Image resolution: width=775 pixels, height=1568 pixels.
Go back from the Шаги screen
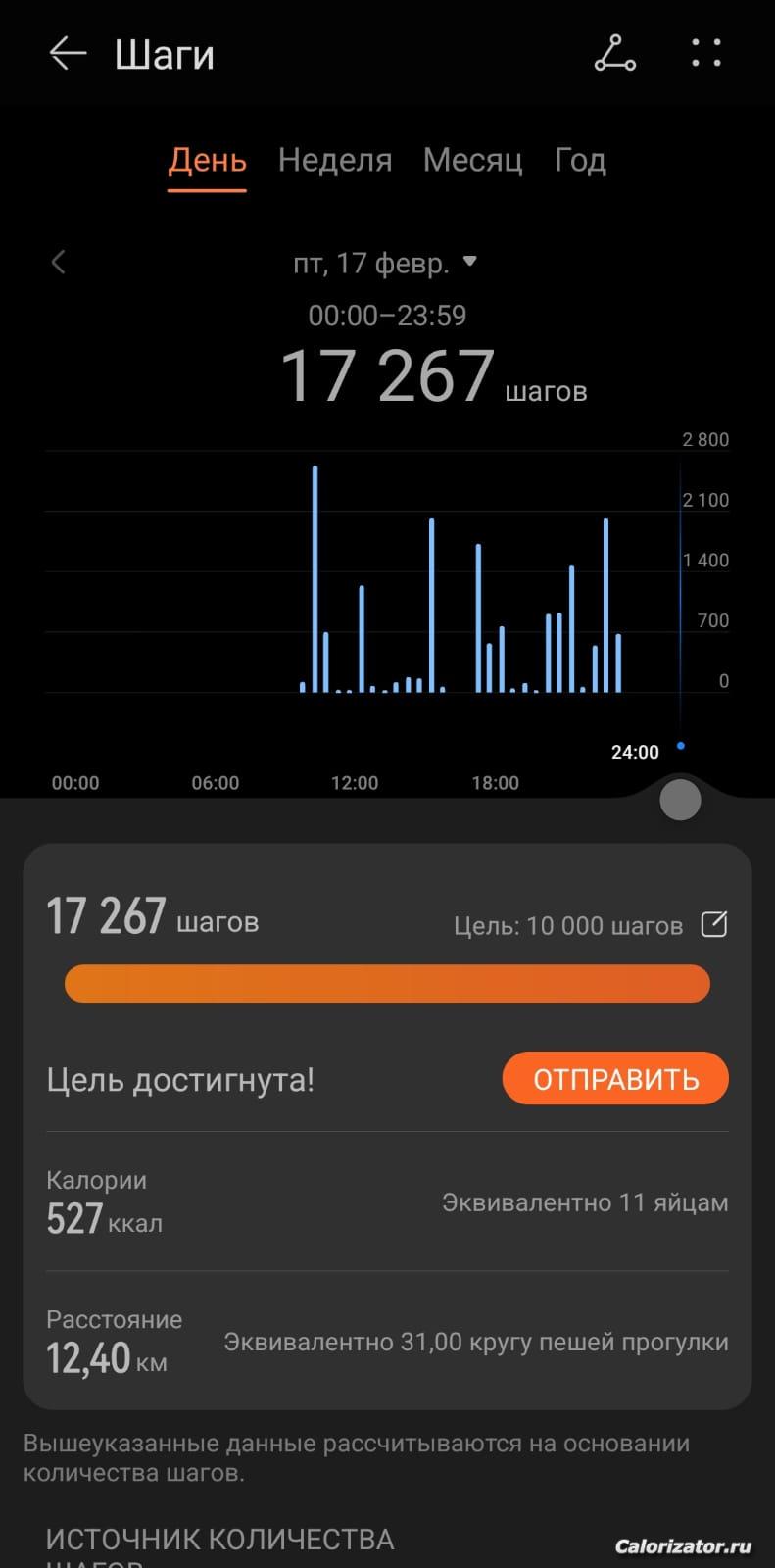[68, 54]
